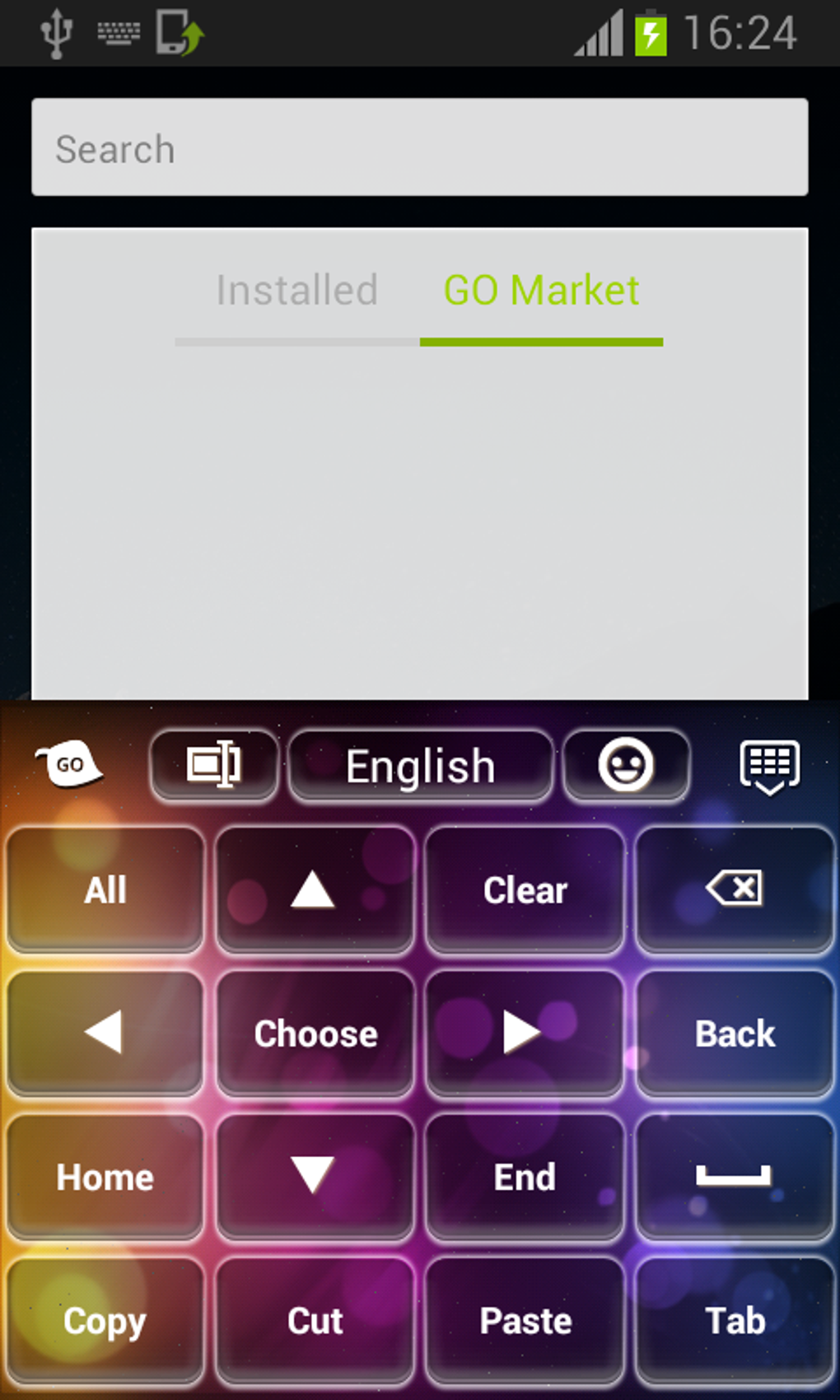This screenshot has height=1400, width=840.
Task: Hit the backspace delete key
Action: tap(735, 890)
